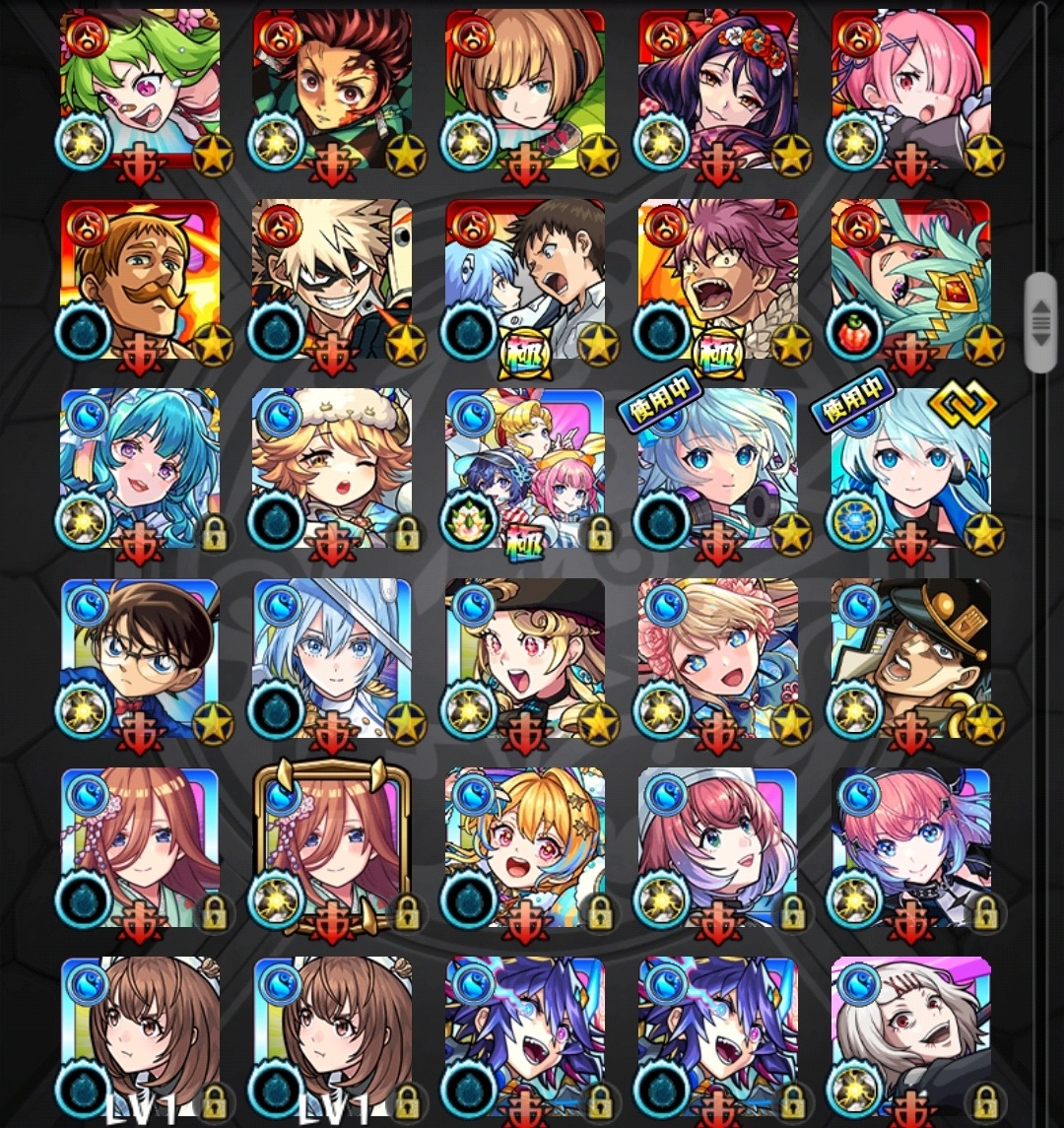The height and width of the screenshot is (1128, 1064).
Task: Select the white-haired character with red hairpins
Action: click(911, 1039)
